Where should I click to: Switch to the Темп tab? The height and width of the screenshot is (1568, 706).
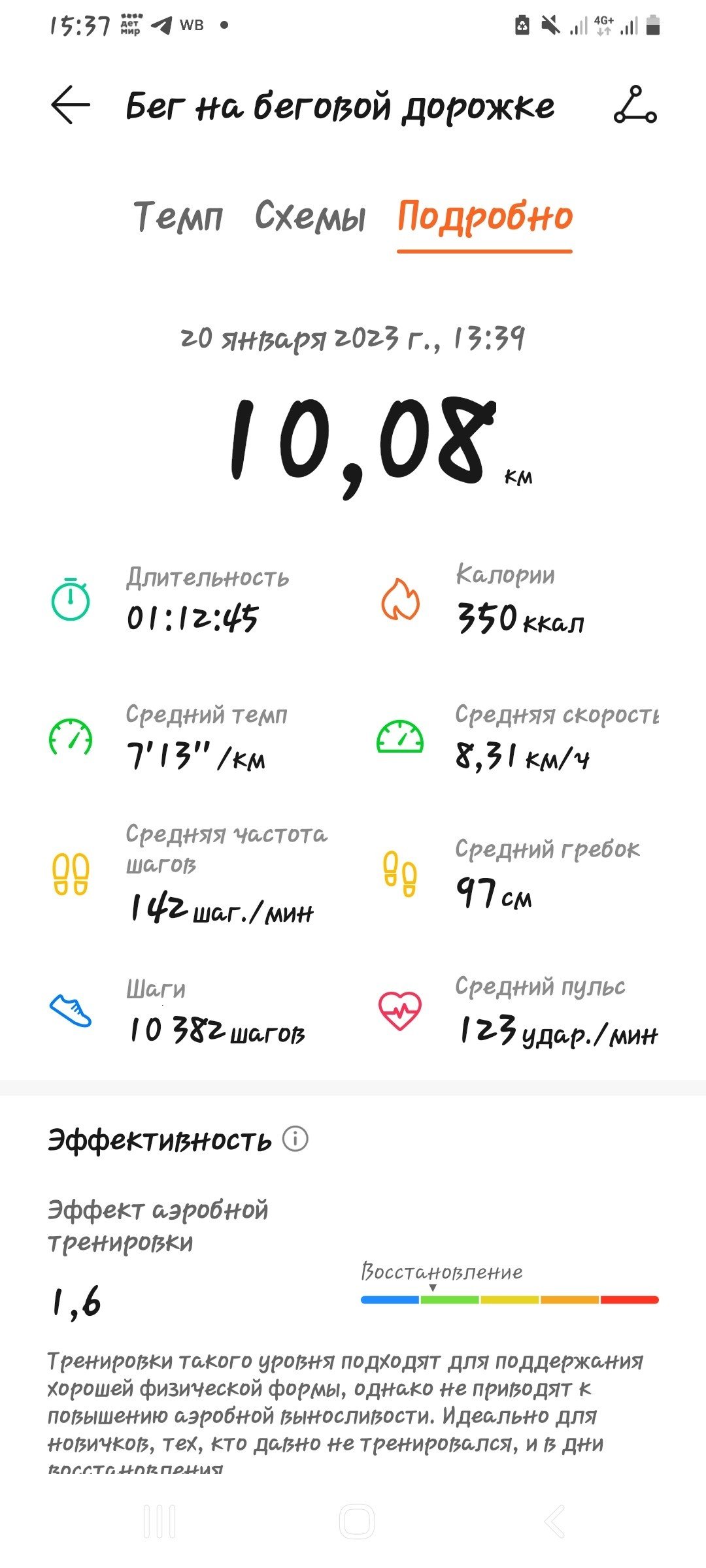coord(178,217)
